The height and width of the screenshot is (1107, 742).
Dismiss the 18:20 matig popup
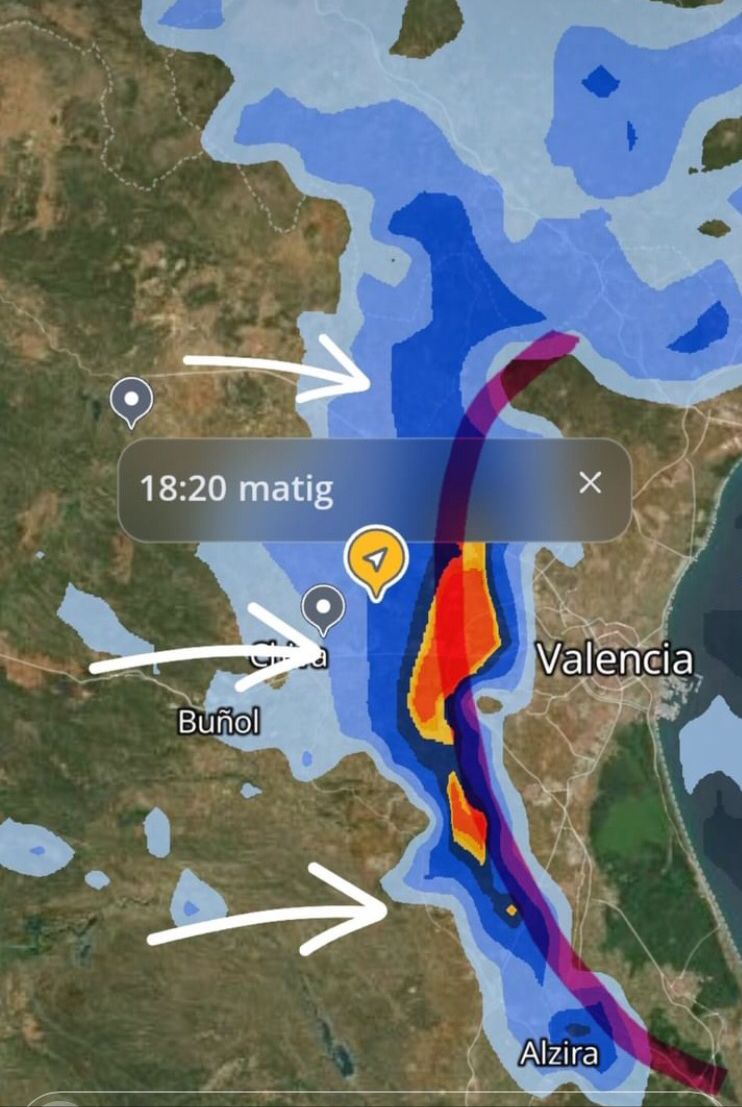coord(590,483)
